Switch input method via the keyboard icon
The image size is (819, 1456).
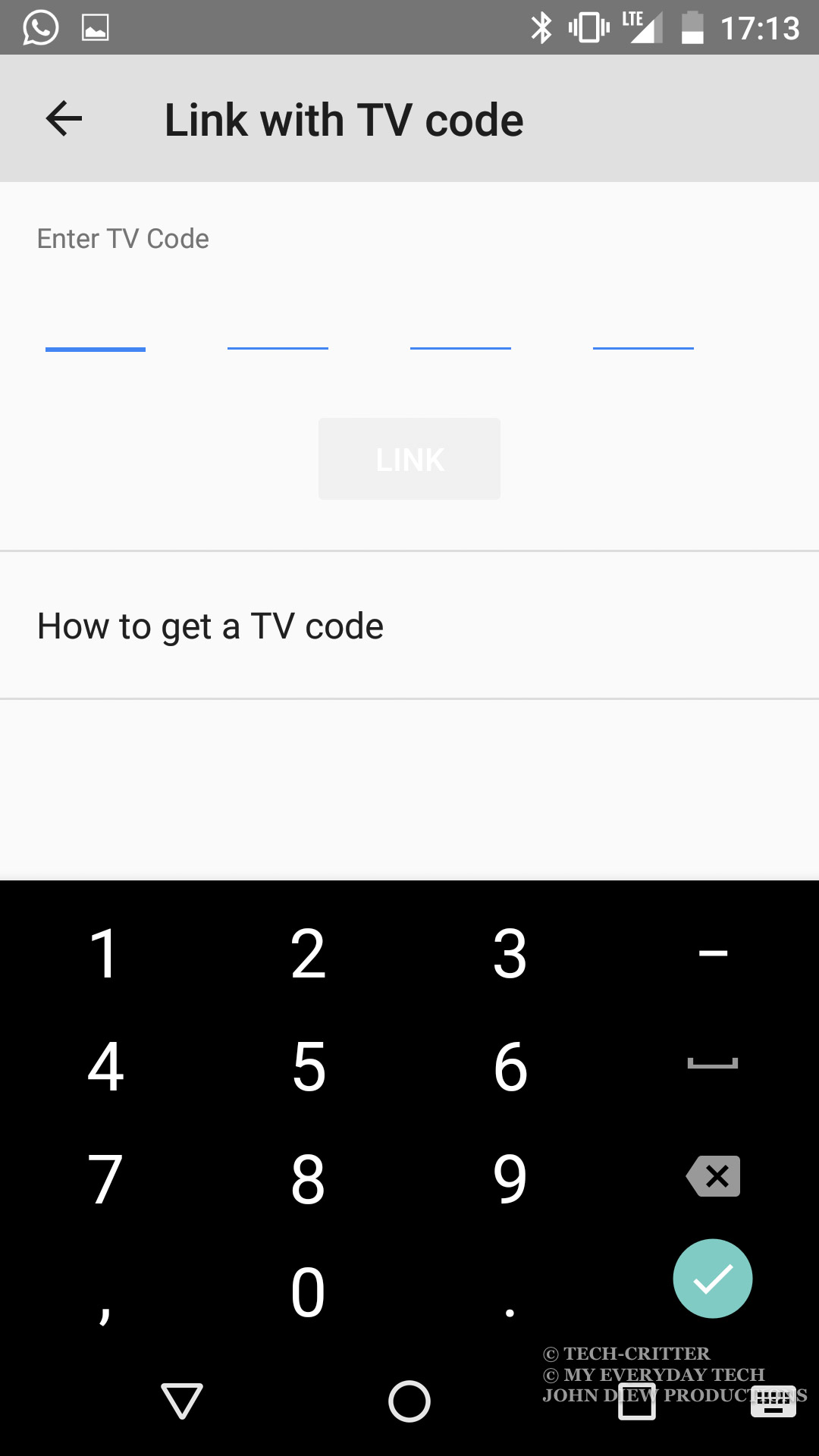coord(773,1401)
